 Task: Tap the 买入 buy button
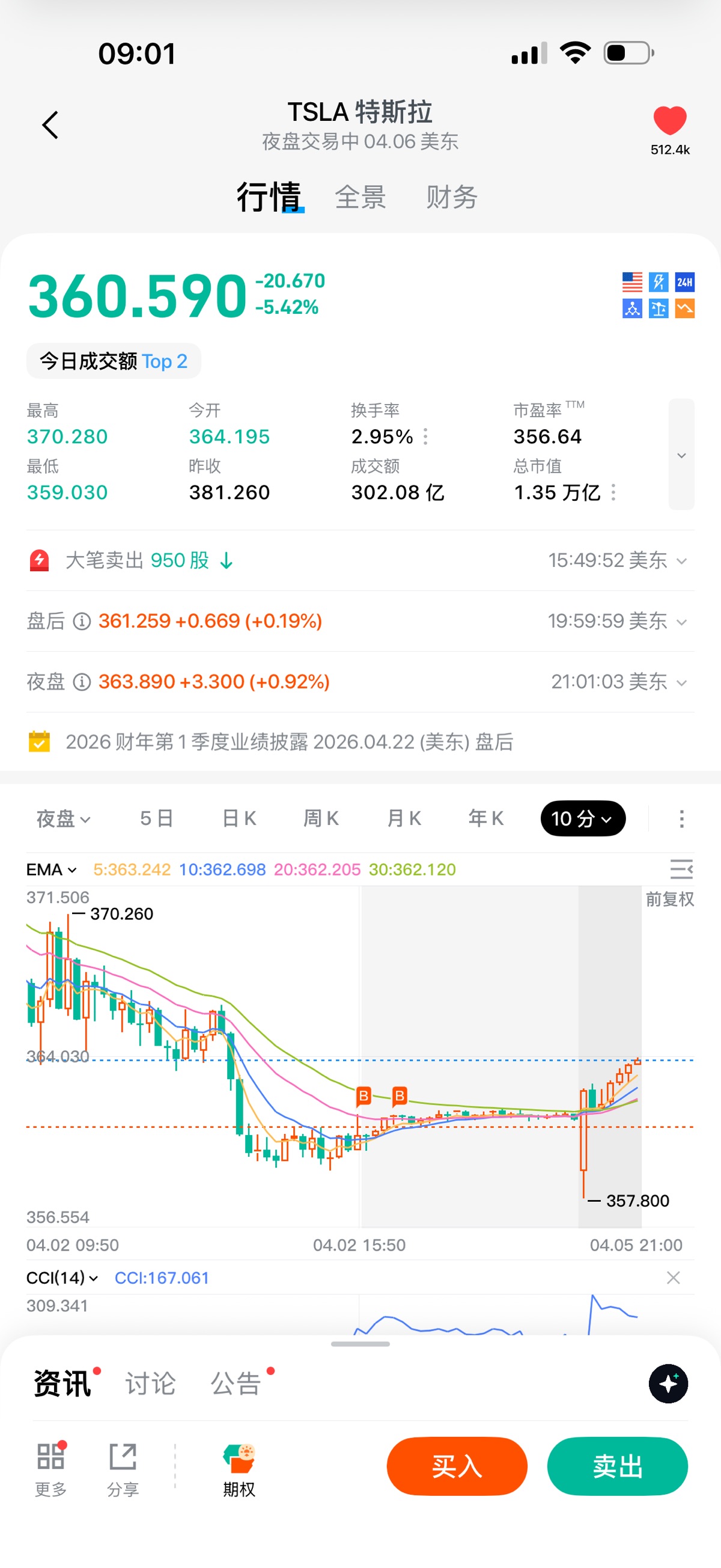tap(457, 1466)
